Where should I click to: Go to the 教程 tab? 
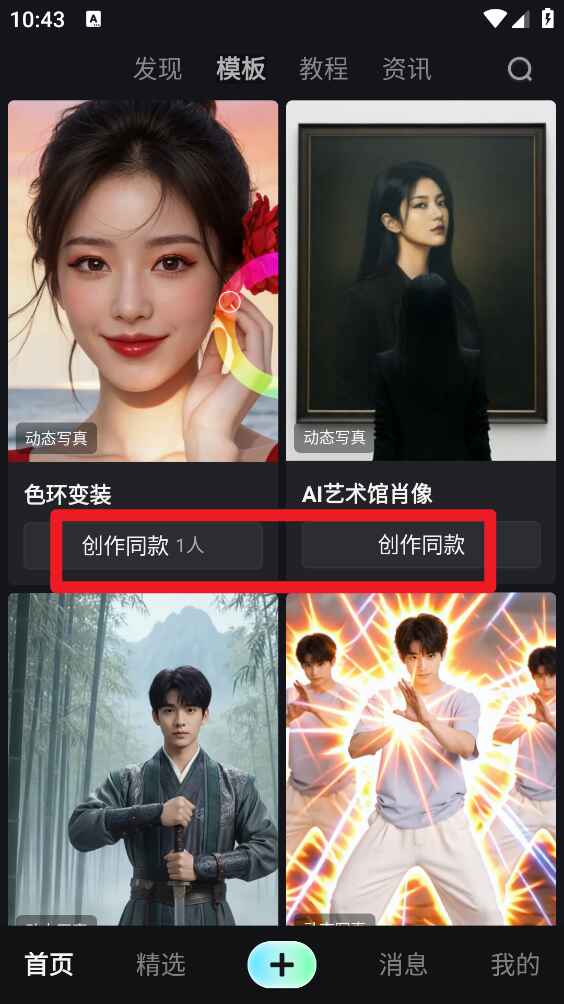tap(323, 69)
